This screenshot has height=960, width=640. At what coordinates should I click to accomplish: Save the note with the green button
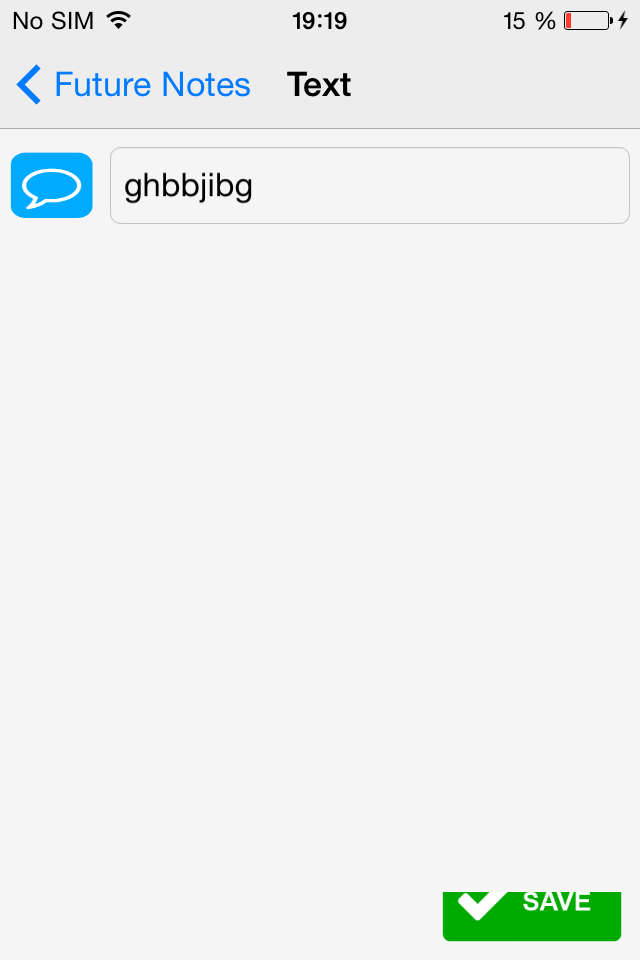click(531, 913)
